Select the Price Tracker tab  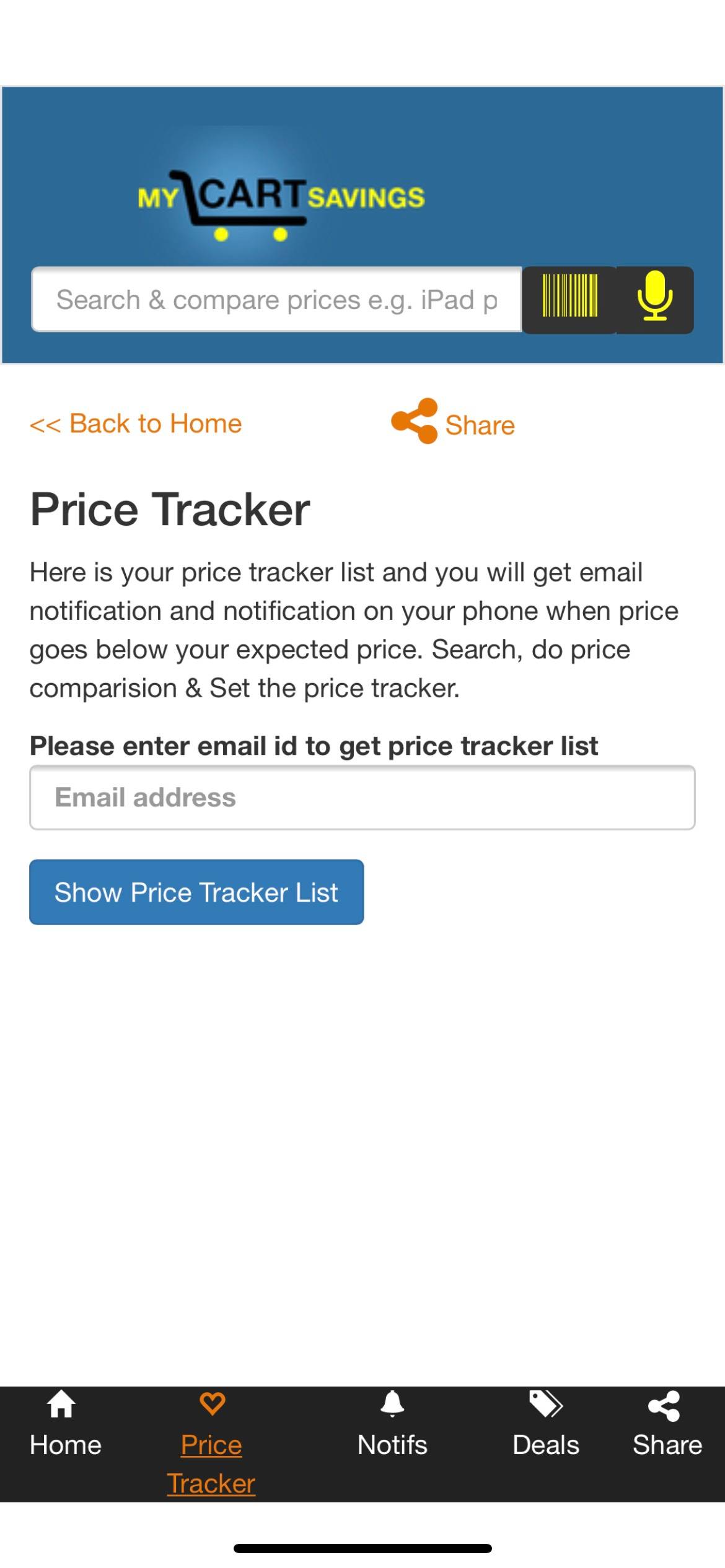[211, 1443]
